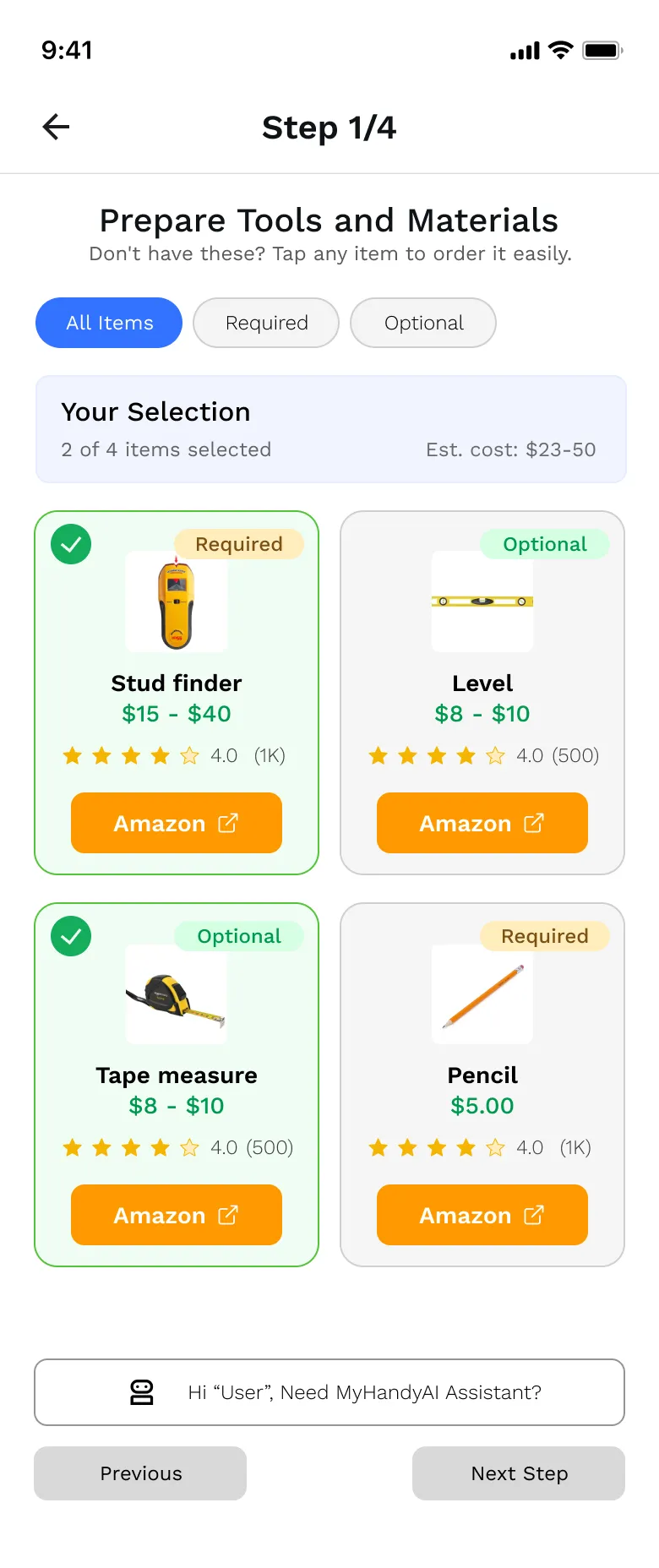Tap the battery icon in the status bar
The width and height of the screenshot is (659, 1568).
603,50
